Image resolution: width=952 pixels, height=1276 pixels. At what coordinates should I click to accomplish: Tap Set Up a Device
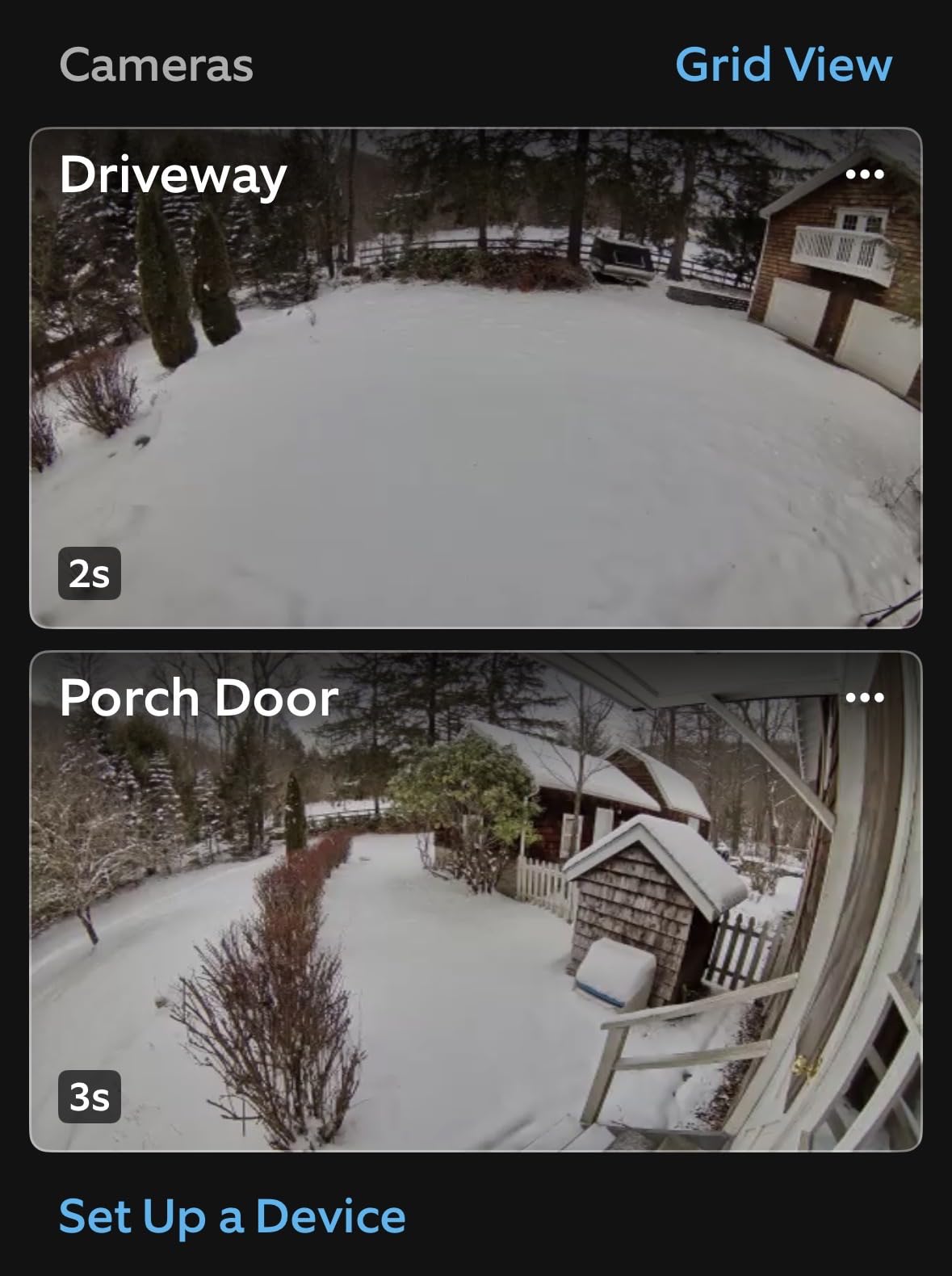click(233, 1216)
